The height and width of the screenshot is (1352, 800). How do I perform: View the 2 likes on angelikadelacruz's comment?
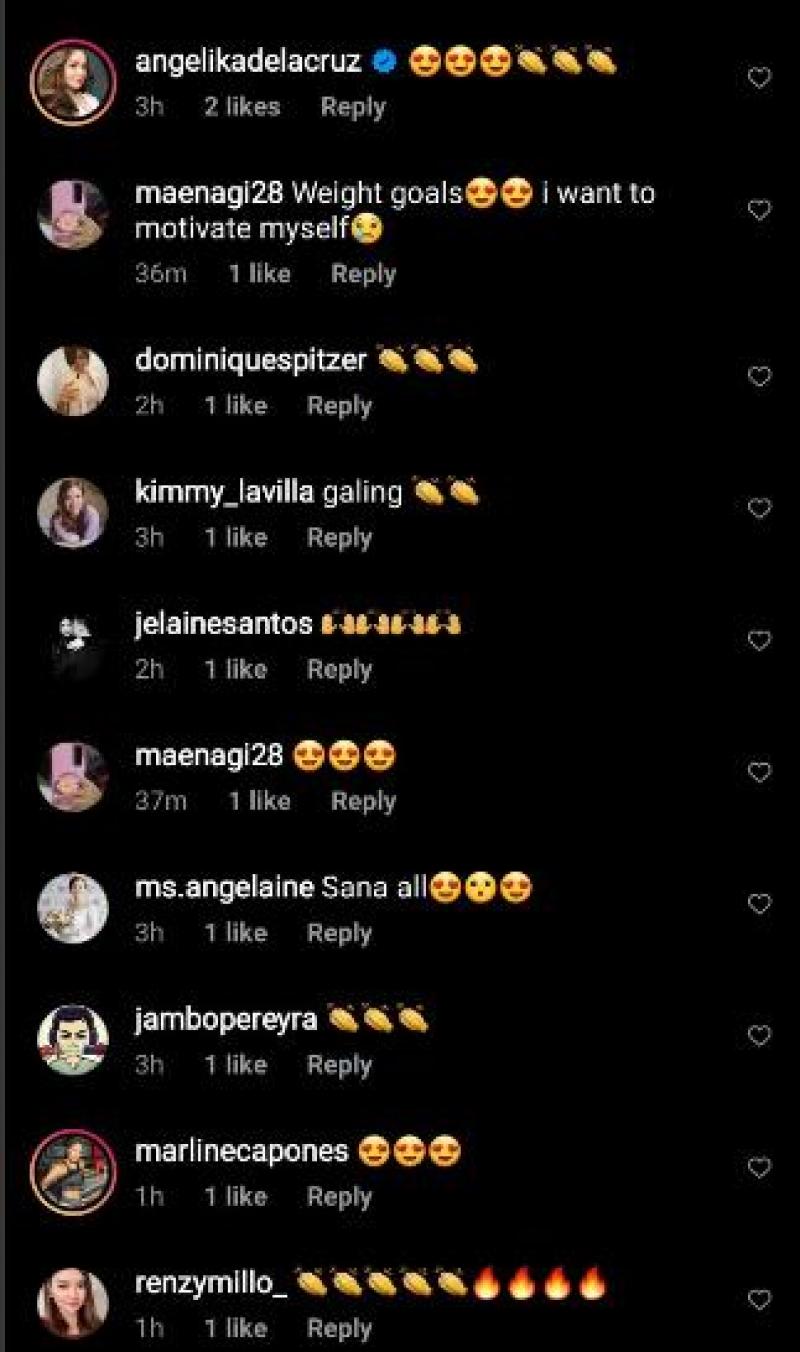coord(242,107)
